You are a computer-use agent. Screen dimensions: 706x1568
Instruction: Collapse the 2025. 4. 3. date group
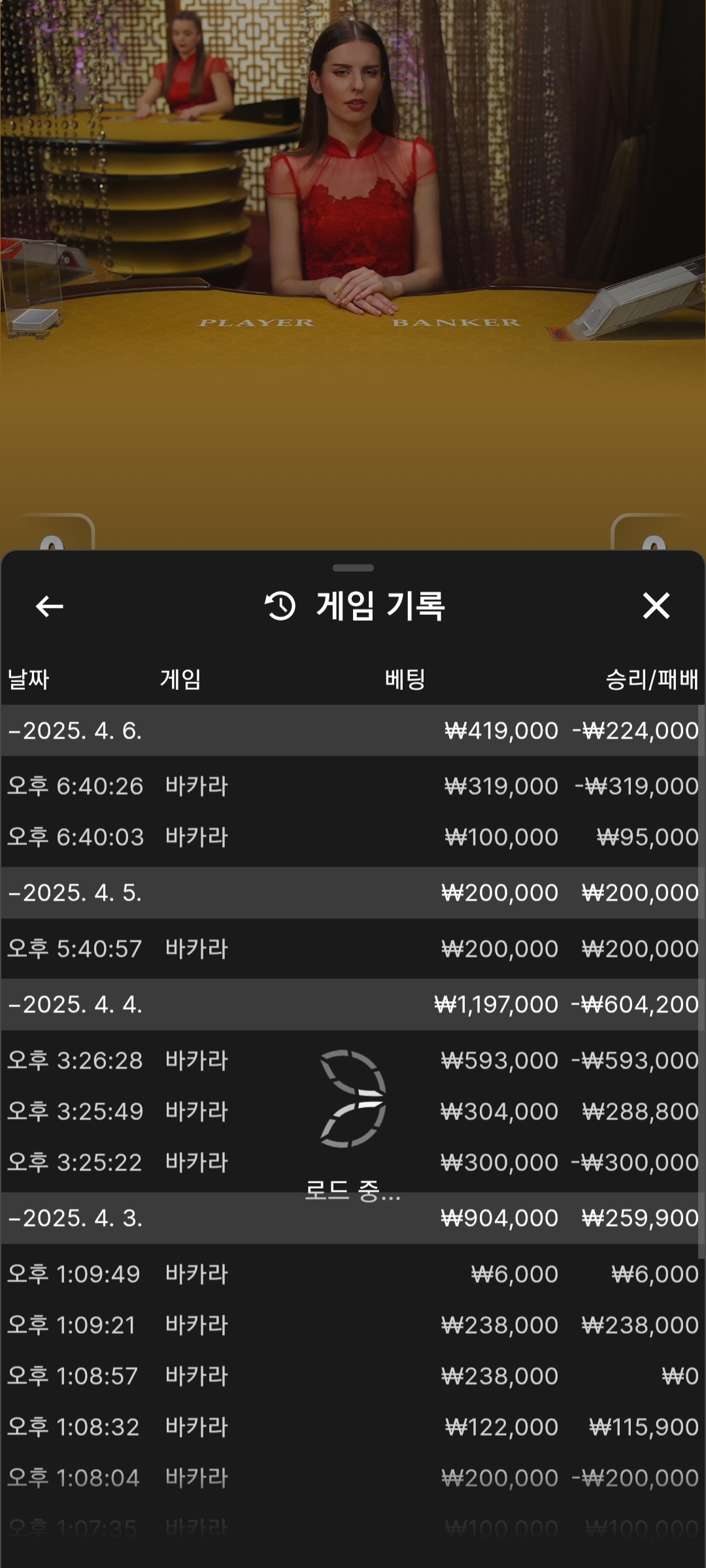pyautogui.click(x=75, y=1218)
